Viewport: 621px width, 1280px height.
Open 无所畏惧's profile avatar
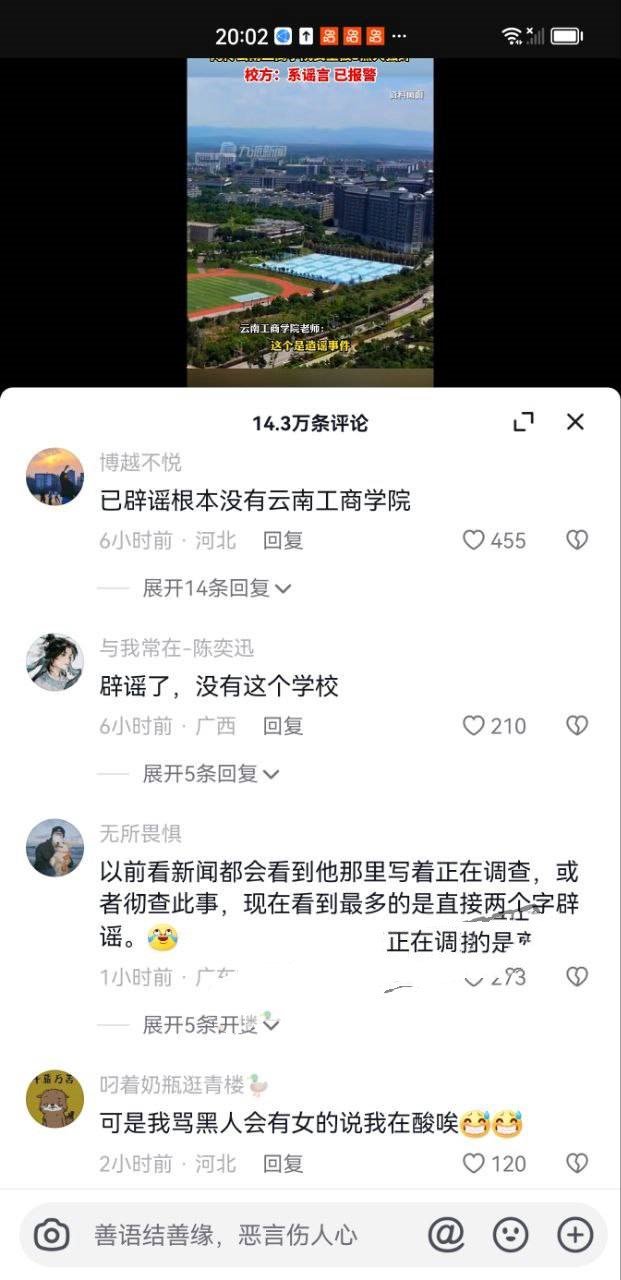(54, 848)
